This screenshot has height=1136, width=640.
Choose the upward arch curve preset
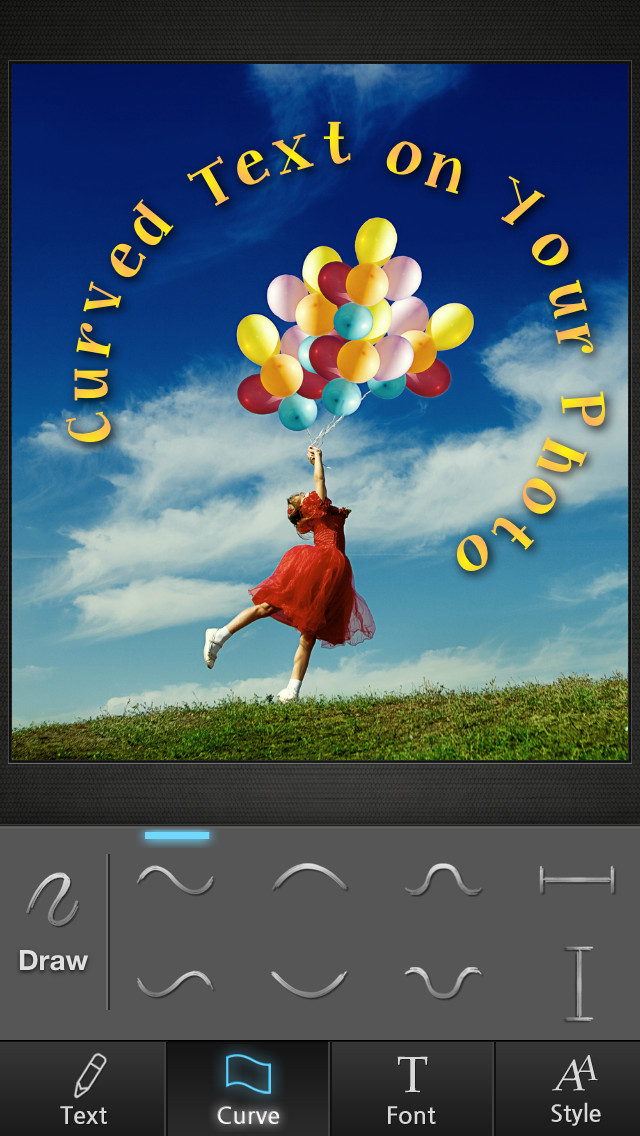tap(309, 877)
